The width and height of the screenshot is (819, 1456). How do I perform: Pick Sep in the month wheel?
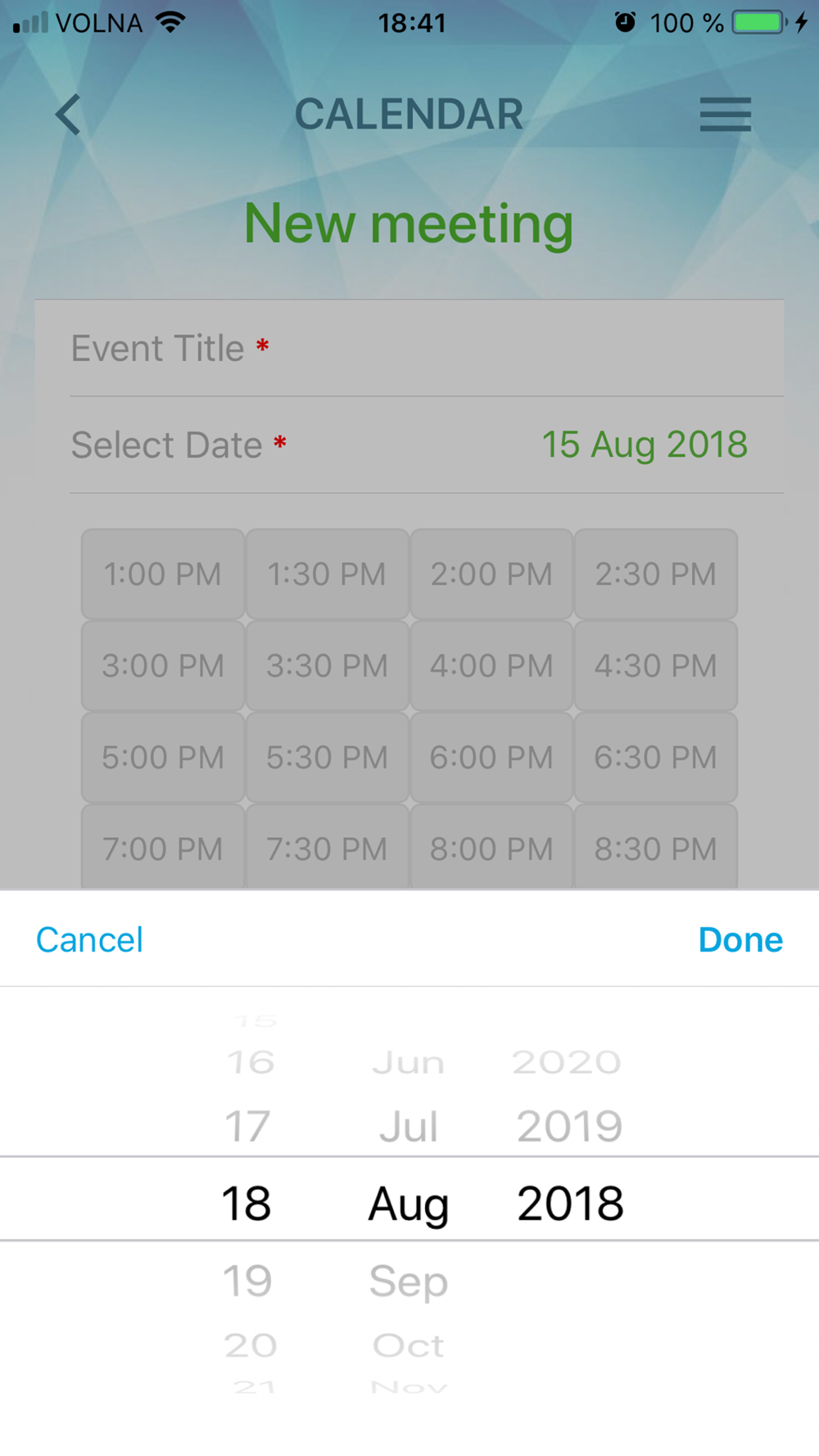tap(409, 1281)
